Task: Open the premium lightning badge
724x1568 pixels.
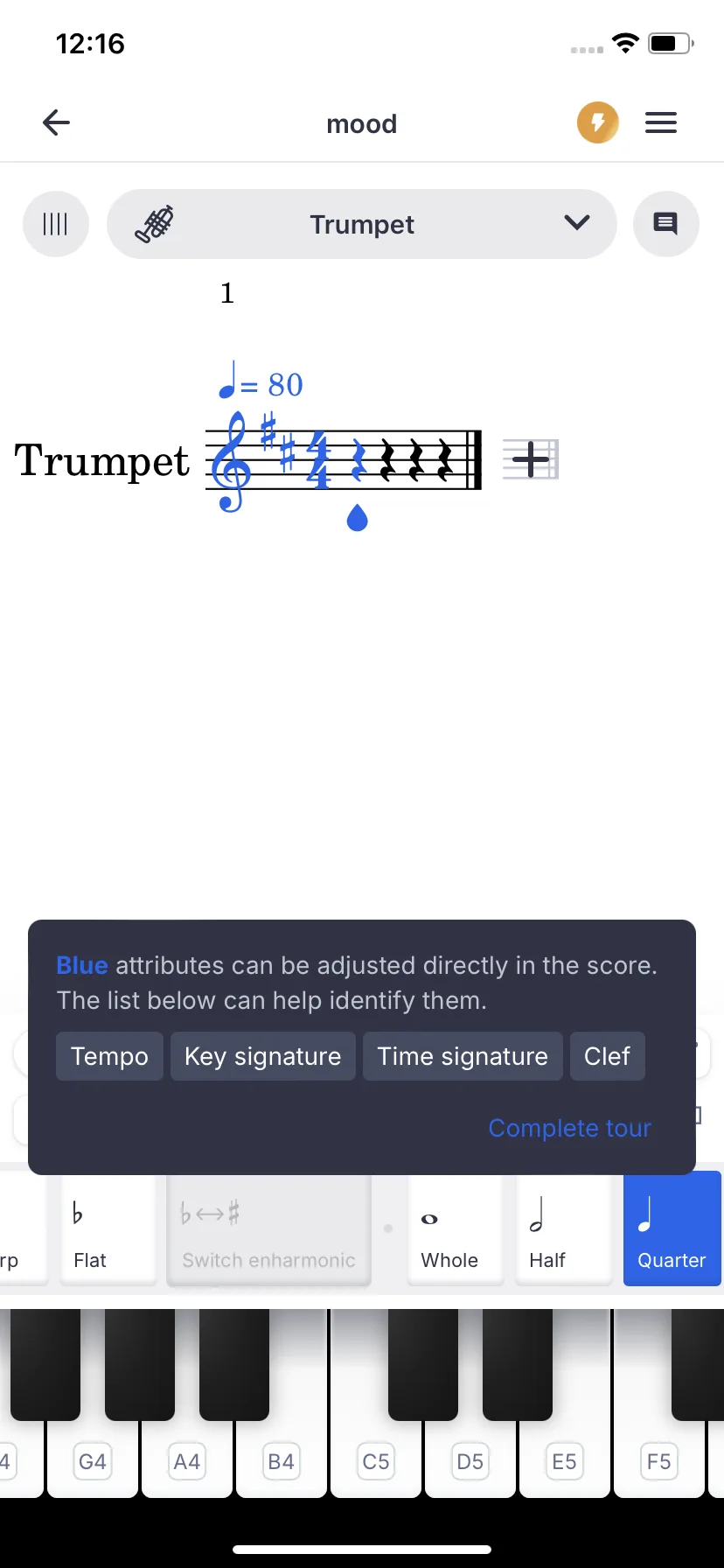Action: tap(598, 122)
